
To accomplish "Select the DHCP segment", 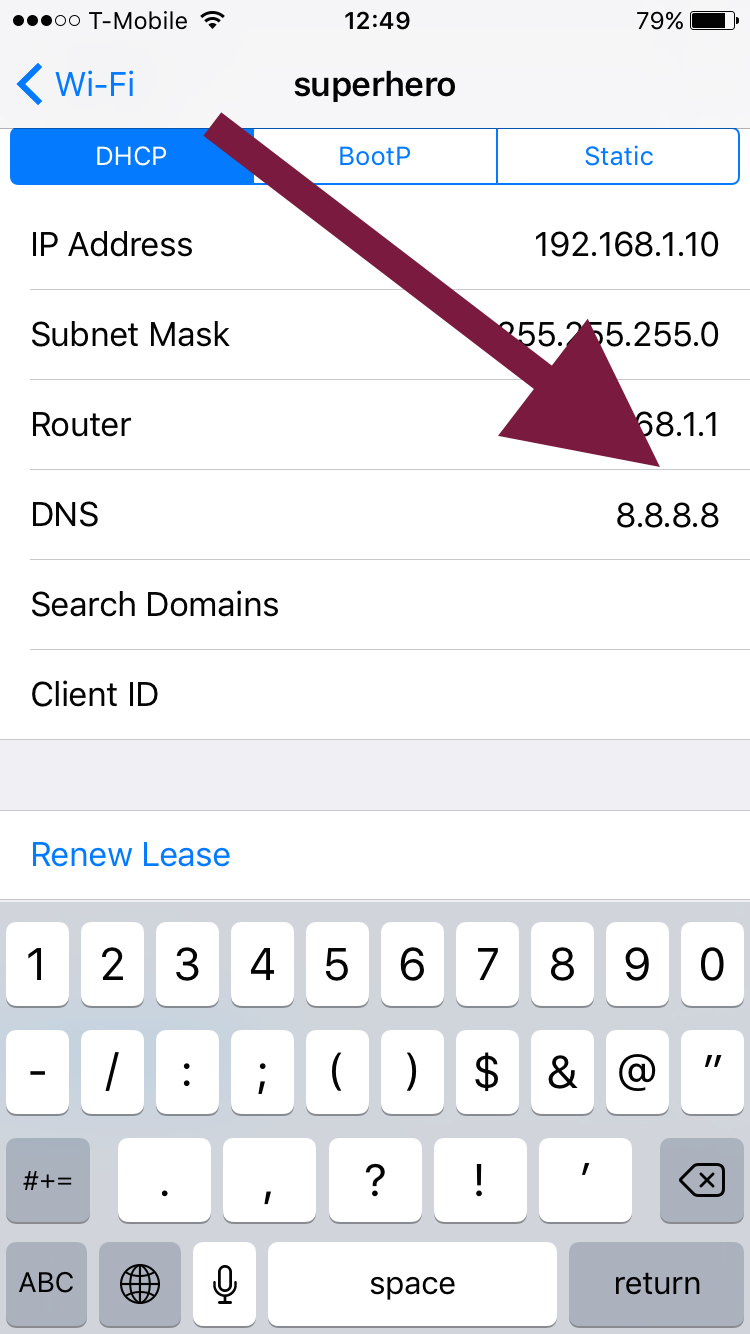I will coord(131,156).
